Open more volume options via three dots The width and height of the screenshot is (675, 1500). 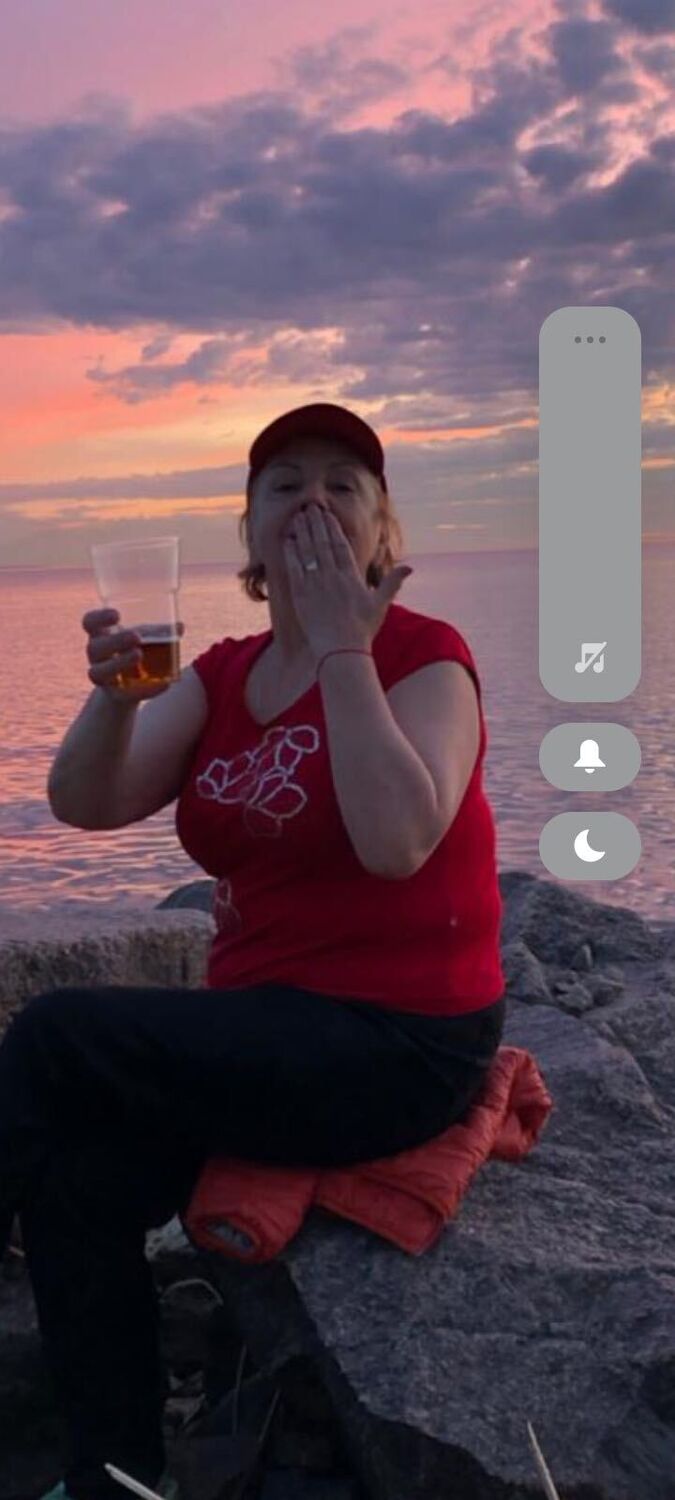tap(590, 340)
